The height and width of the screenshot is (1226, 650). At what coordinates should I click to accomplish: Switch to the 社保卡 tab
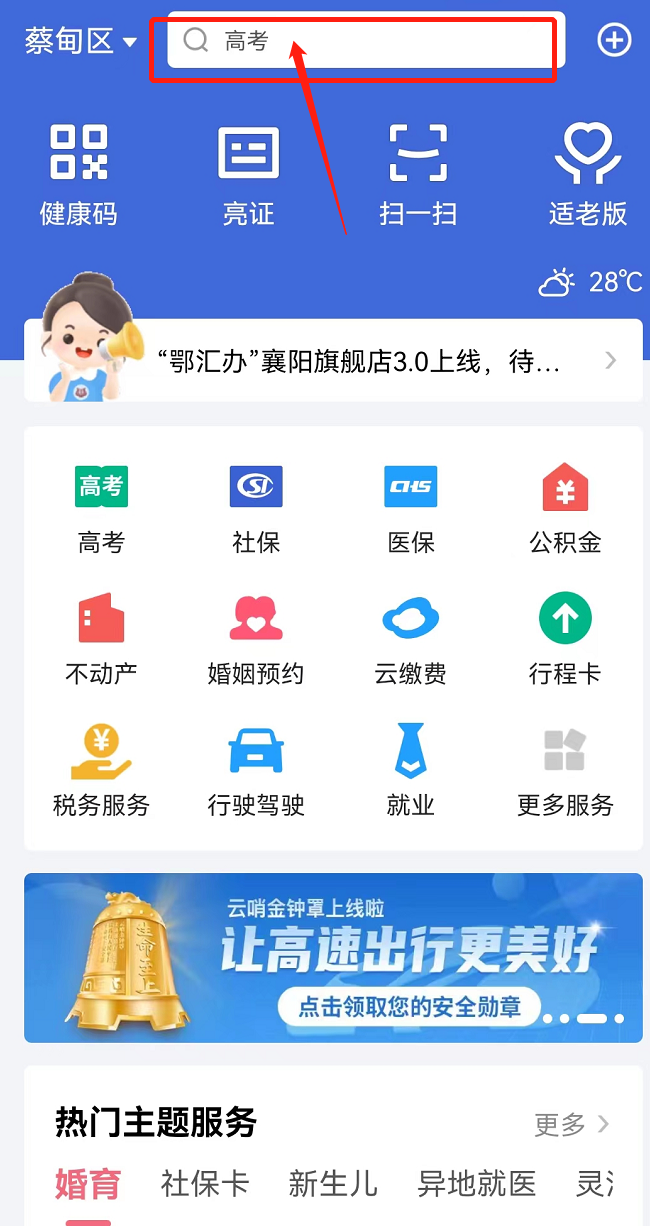(x=205, y=1184)
